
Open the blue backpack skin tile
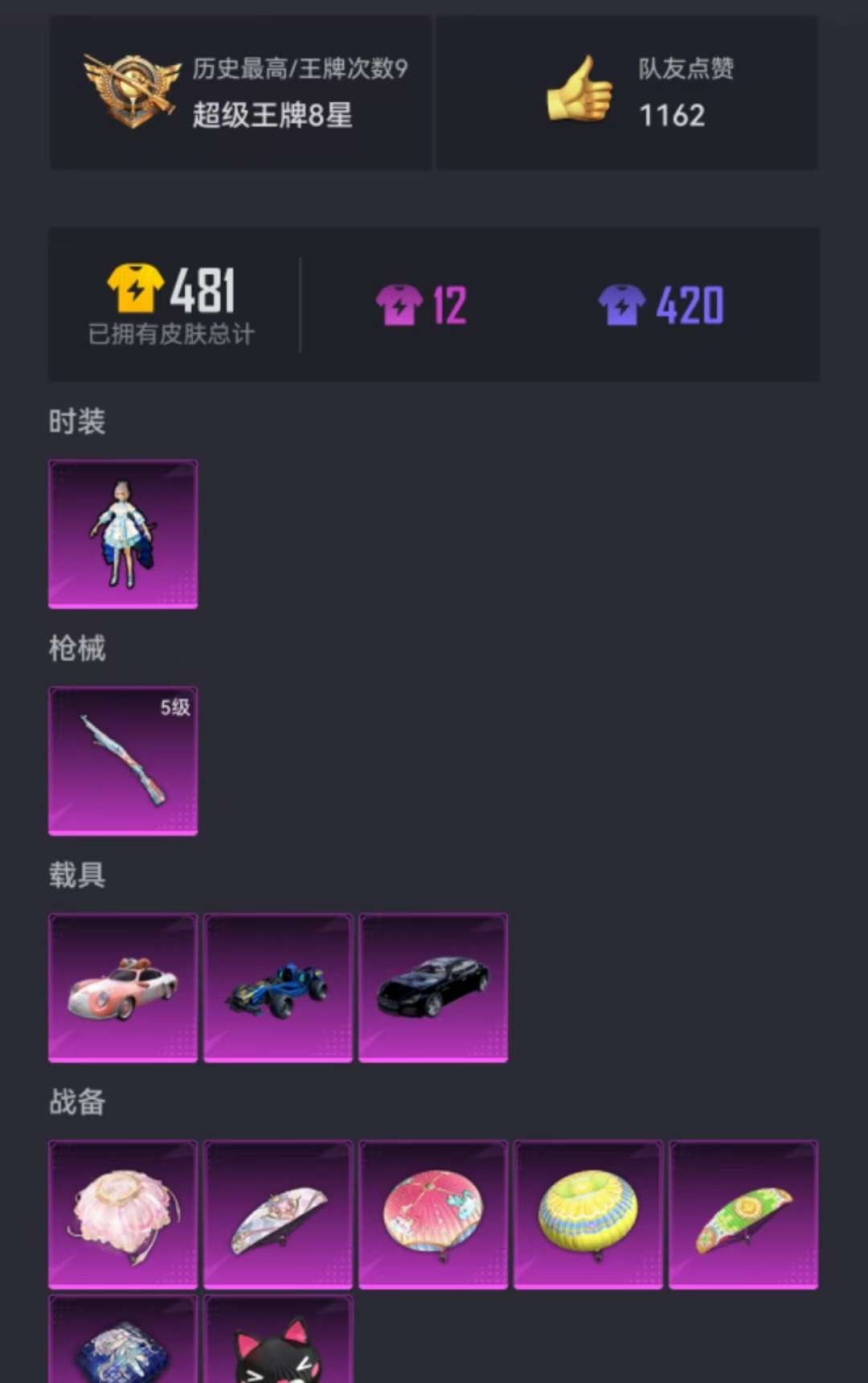click(x=123, y=1343)
